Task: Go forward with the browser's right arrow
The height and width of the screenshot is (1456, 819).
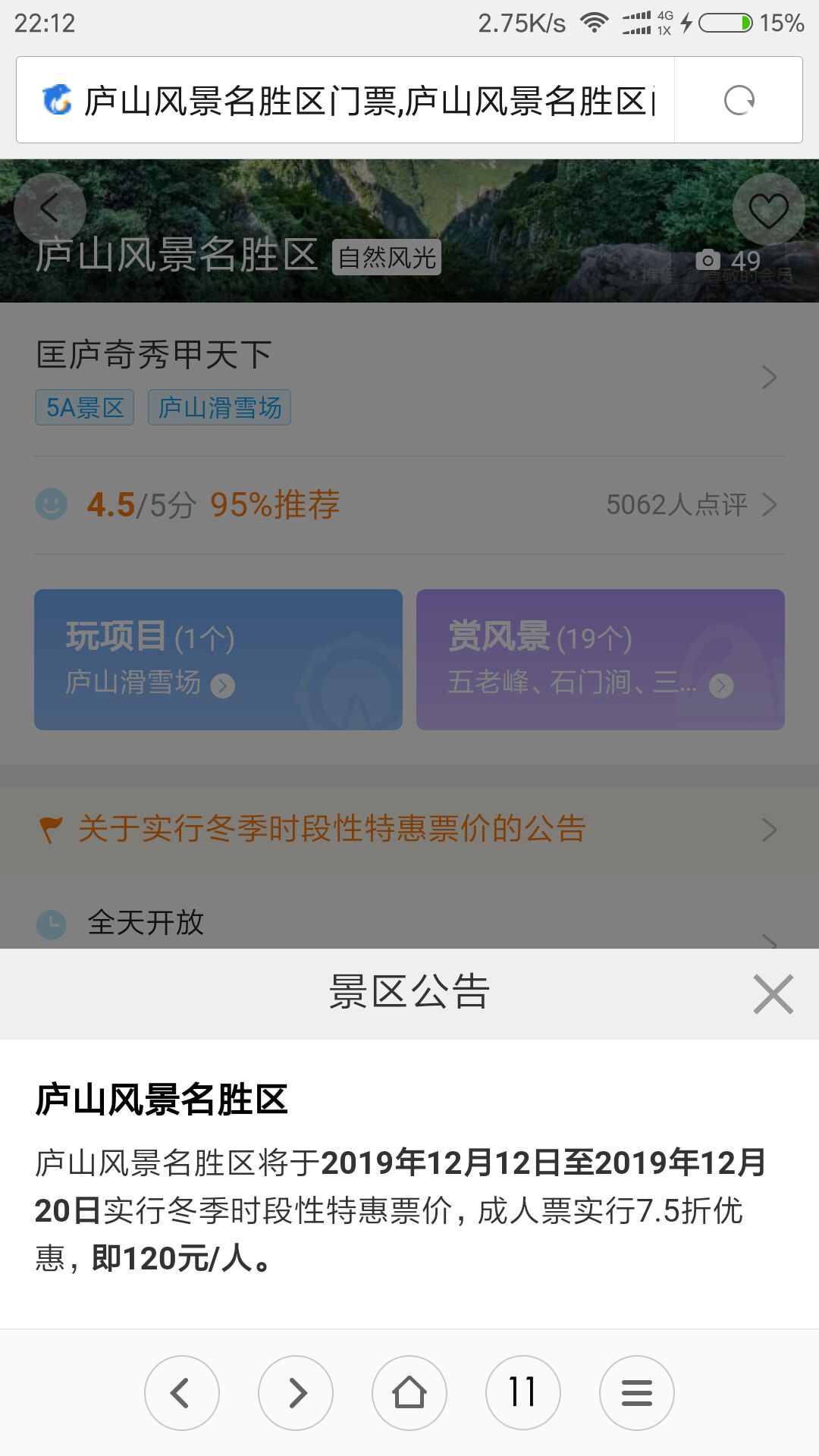Action: tap(296, 1392)
